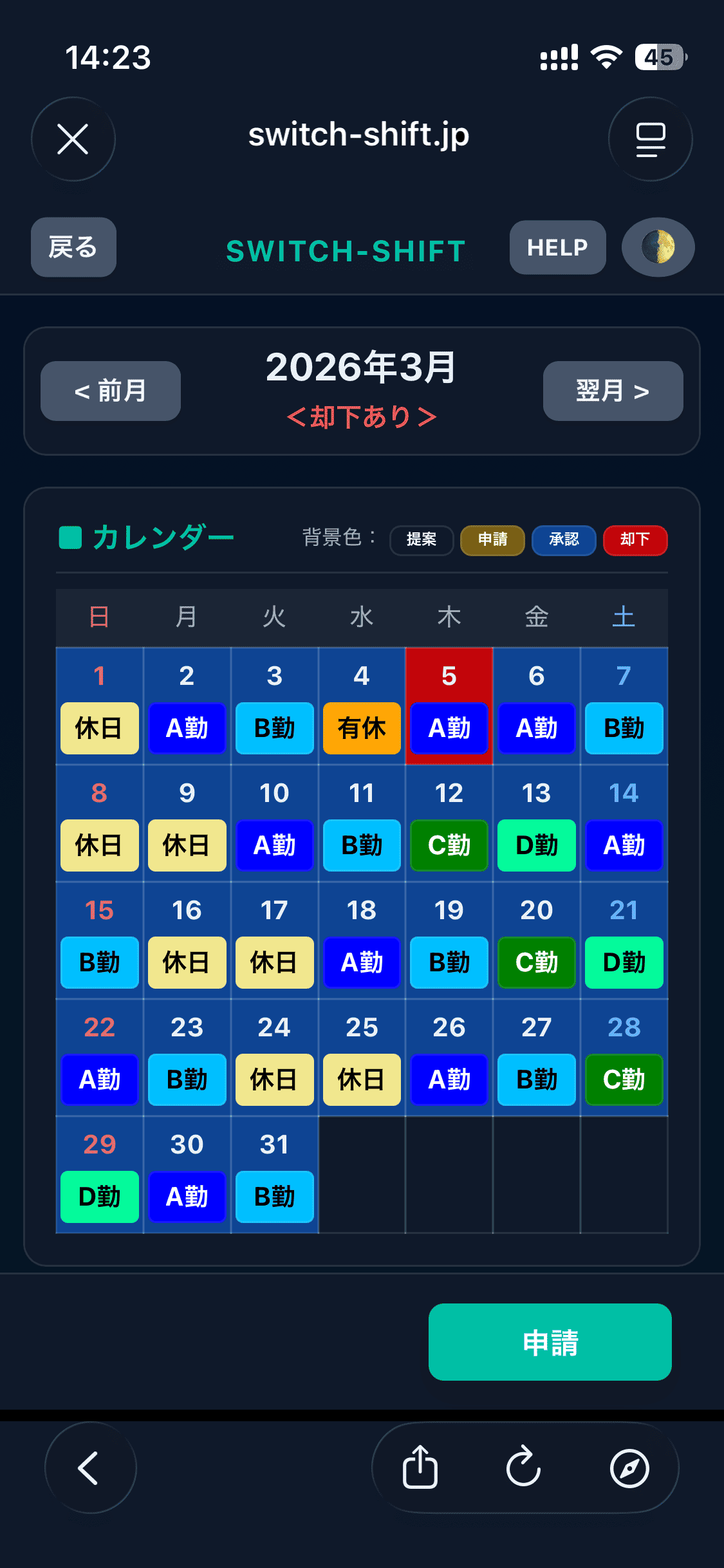Open the previous month with 前月

point(110,391)
